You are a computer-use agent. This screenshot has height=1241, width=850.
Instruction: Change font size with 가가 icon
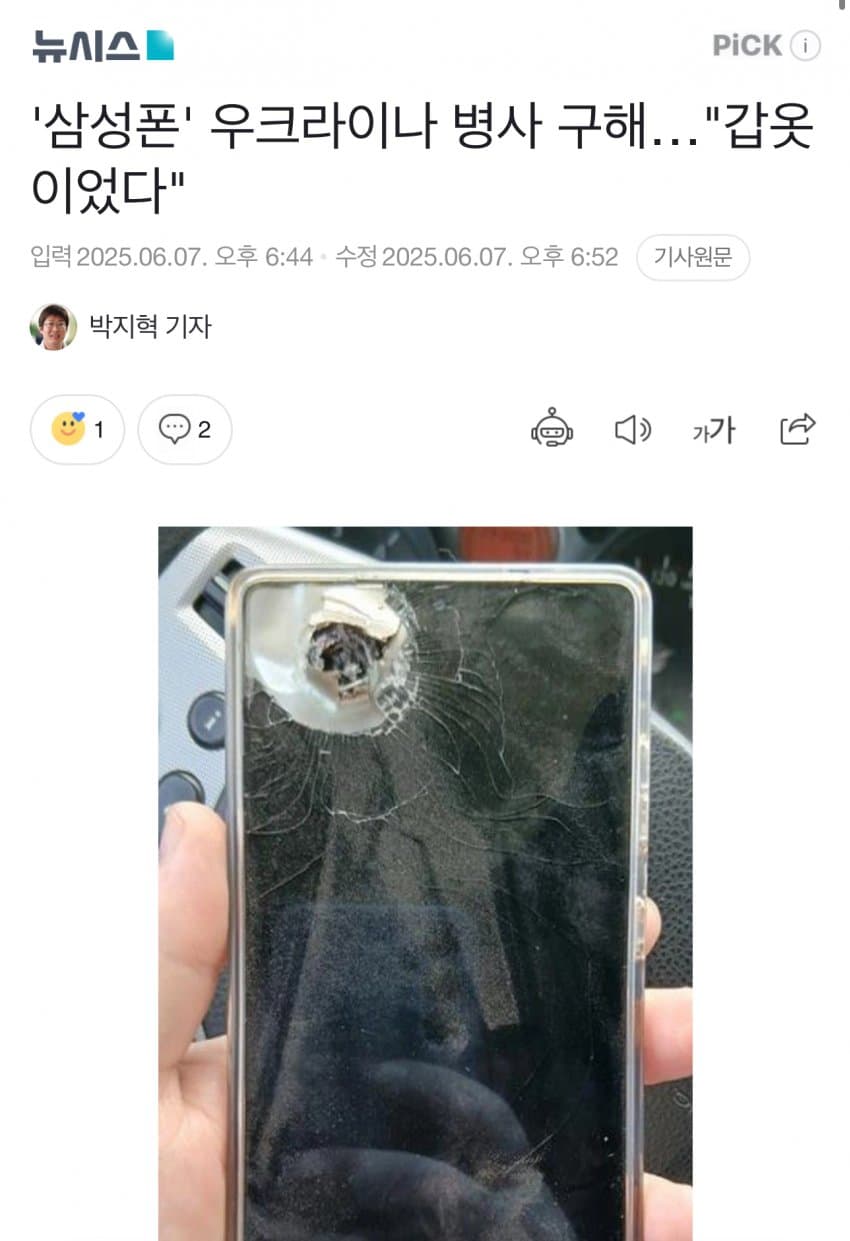[713, 430]
